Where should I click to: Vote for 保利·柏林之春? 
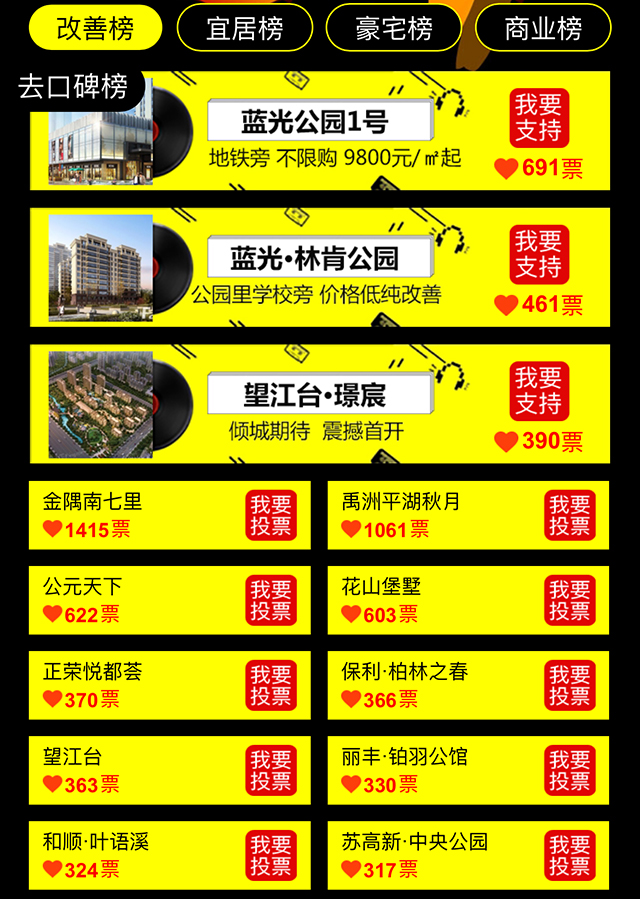[570, 685]
